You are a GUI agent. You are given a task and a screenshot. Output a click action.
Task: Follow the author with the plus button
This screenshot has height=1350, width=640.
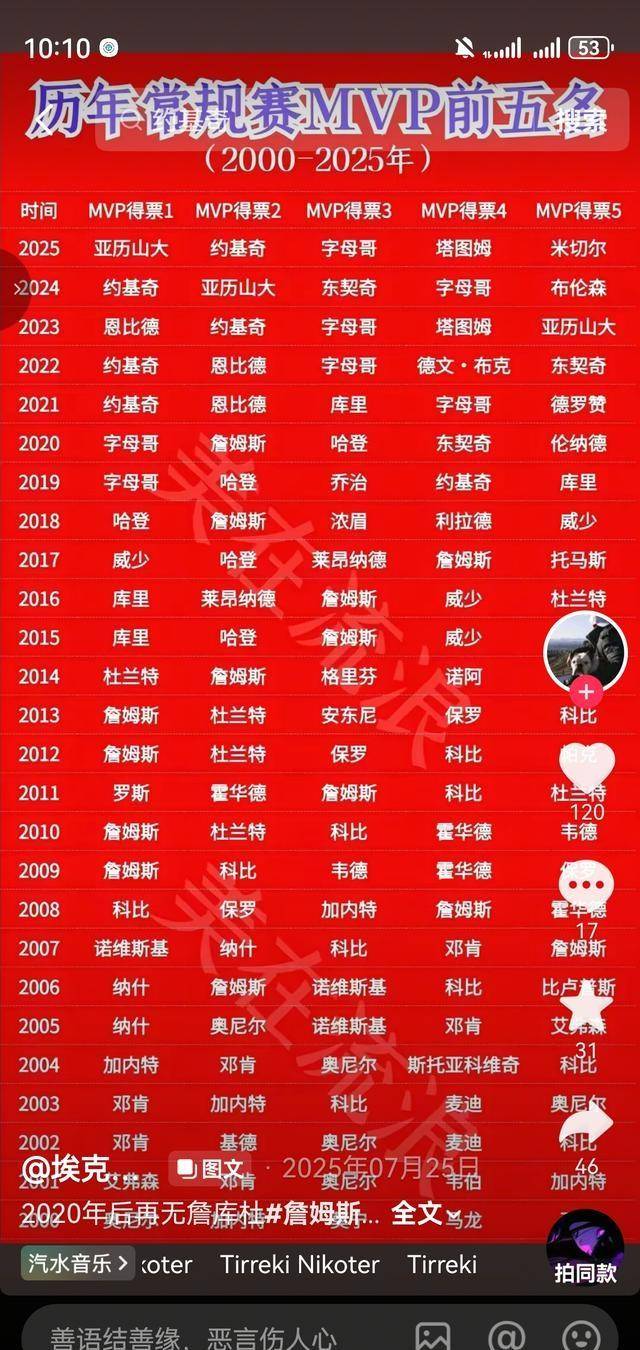click(585, 691)
